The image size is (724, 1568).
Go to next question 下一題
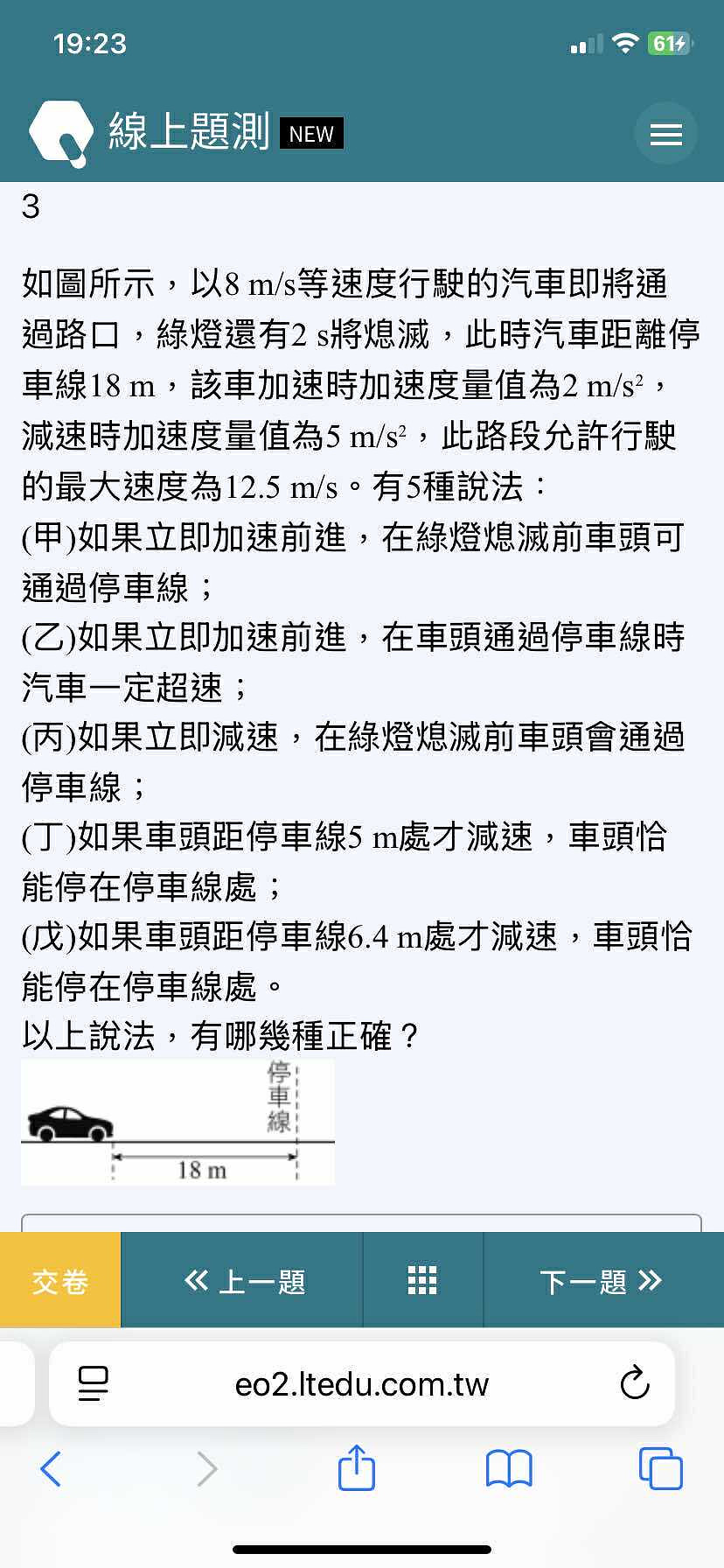[602, 1281]
